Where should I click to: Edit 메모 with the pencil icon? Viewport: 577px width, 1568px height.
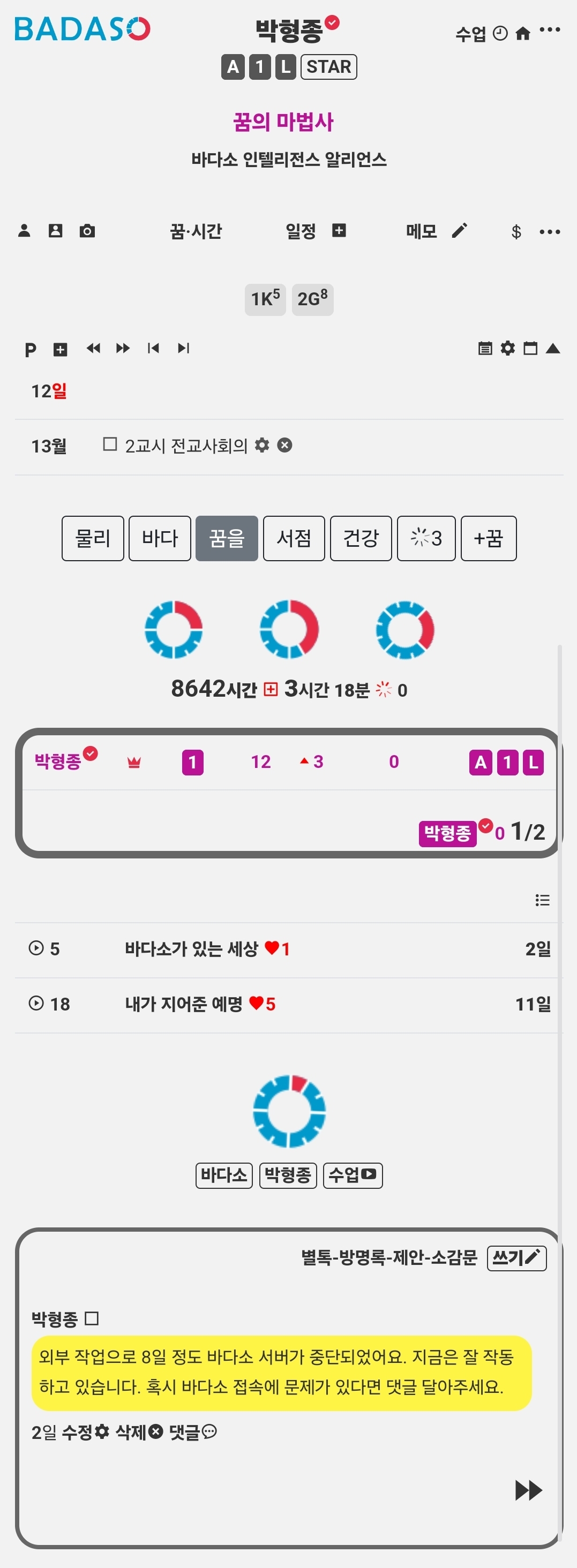(460, 230)
